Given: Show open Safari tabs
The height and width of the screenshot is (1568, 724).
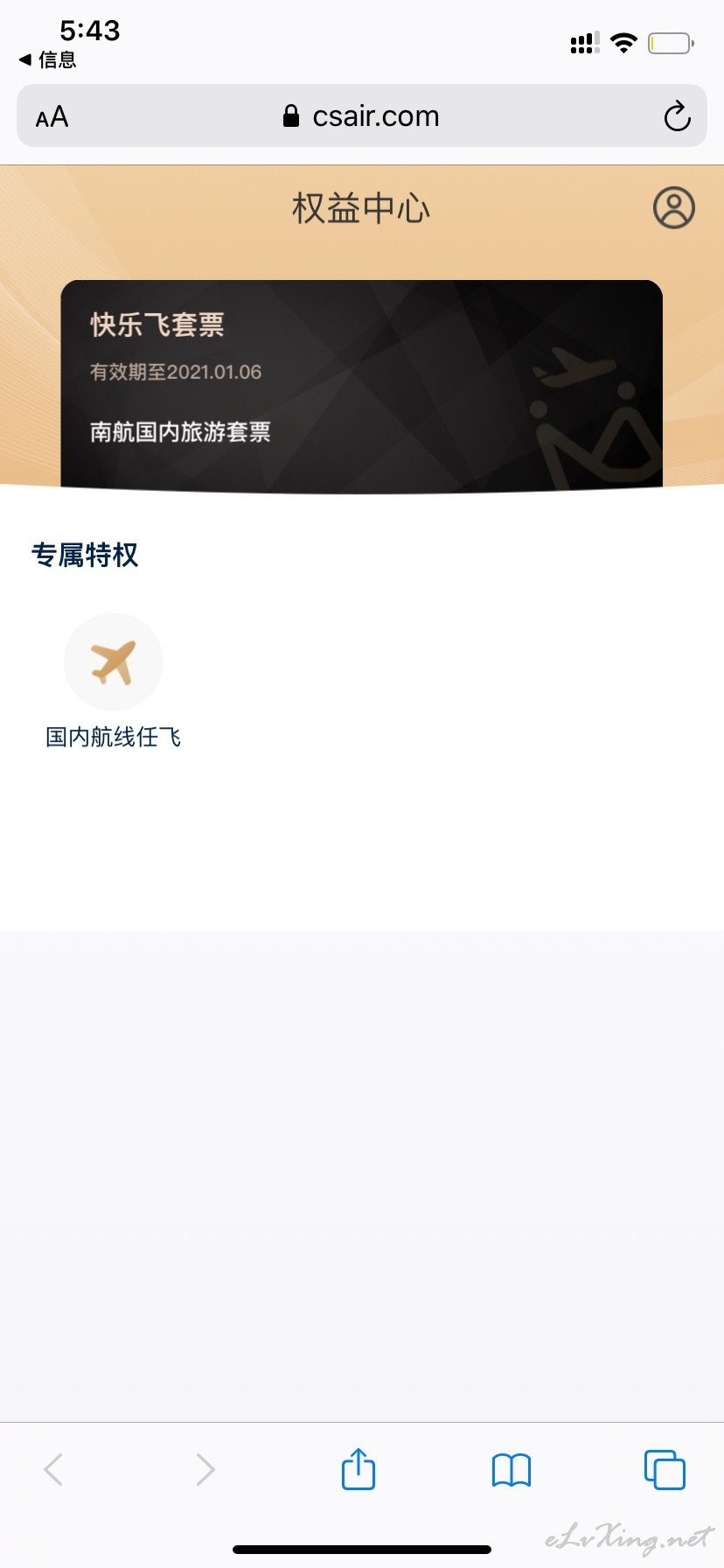Looking at the screenshot, I should pyautogui.click(x=665, y=1469).
